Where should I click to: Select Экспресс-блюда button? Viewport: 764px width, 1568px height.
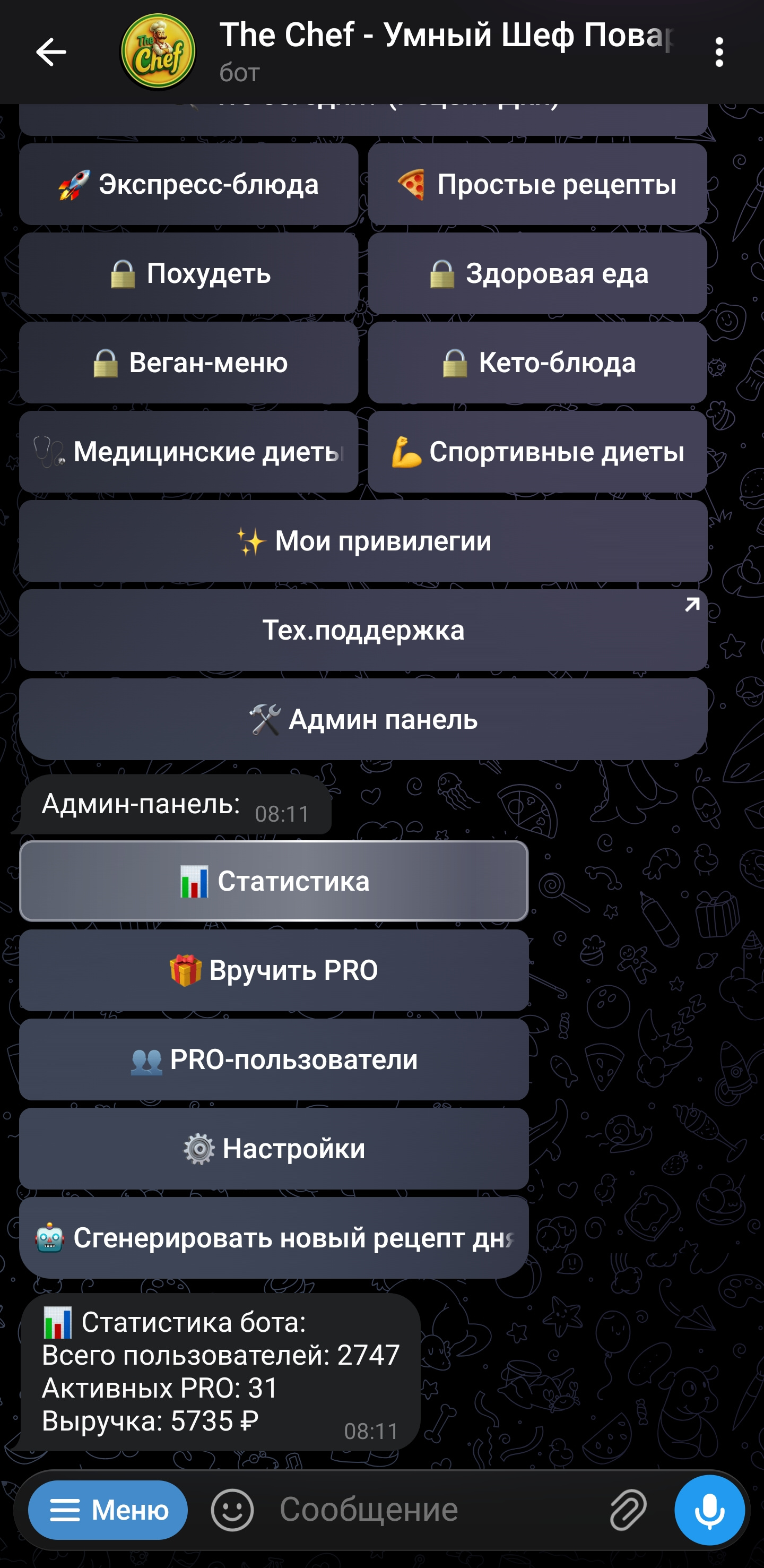click(188, 184)
